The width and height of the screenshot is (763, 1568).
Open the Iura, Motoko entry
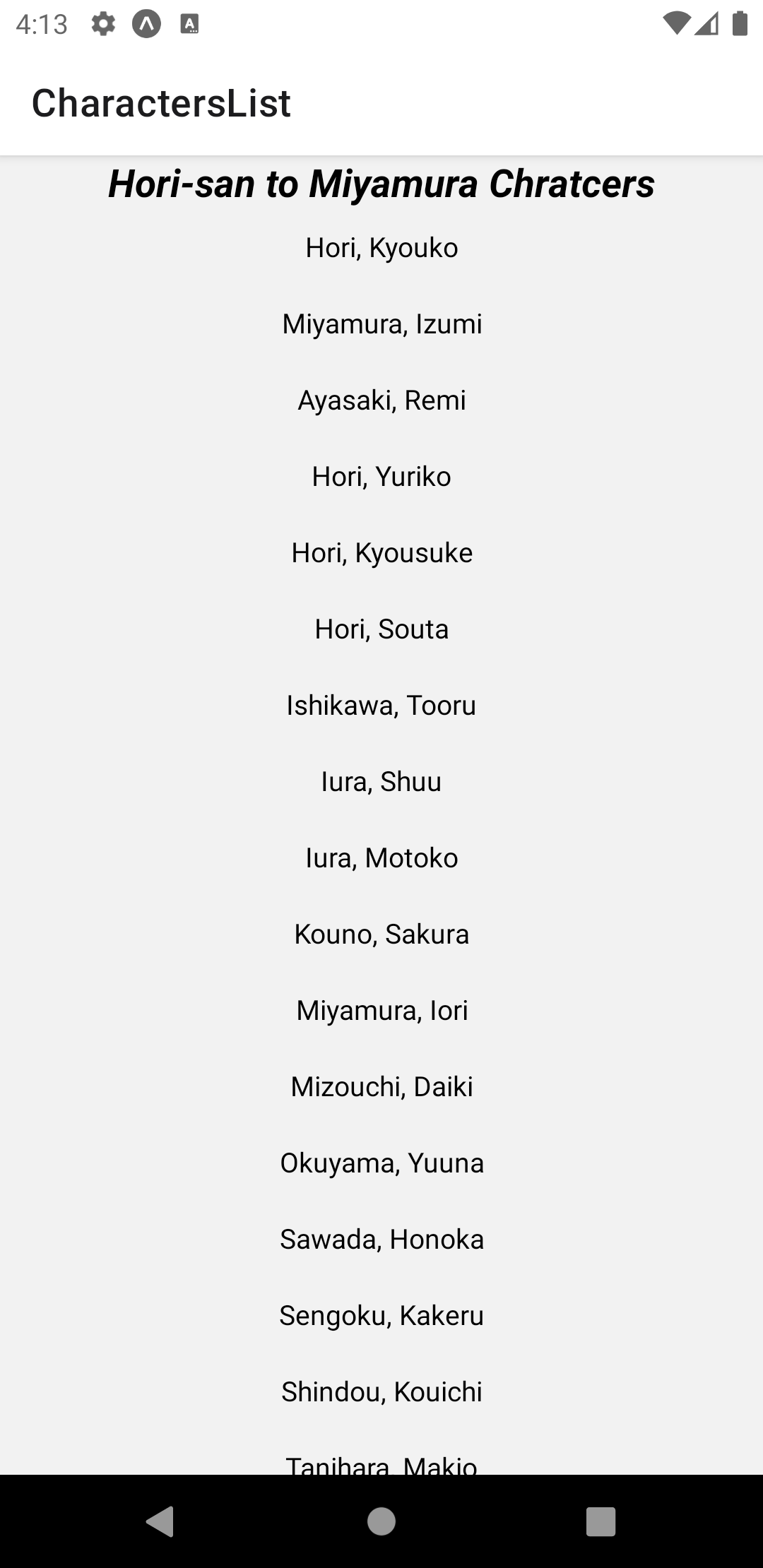(381, 859)
